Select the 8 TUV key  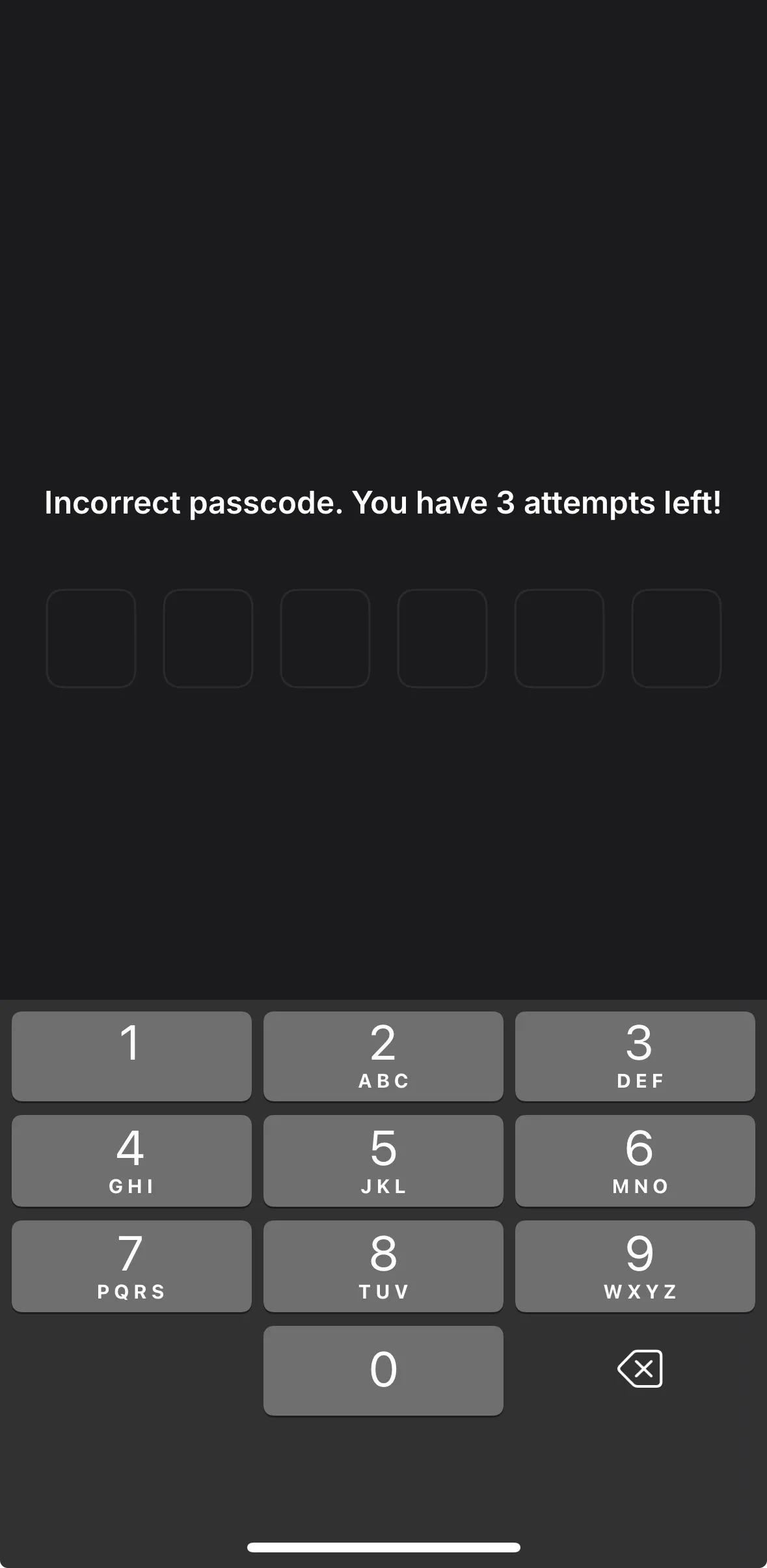pyautogui.click(x=383, y=1265)
